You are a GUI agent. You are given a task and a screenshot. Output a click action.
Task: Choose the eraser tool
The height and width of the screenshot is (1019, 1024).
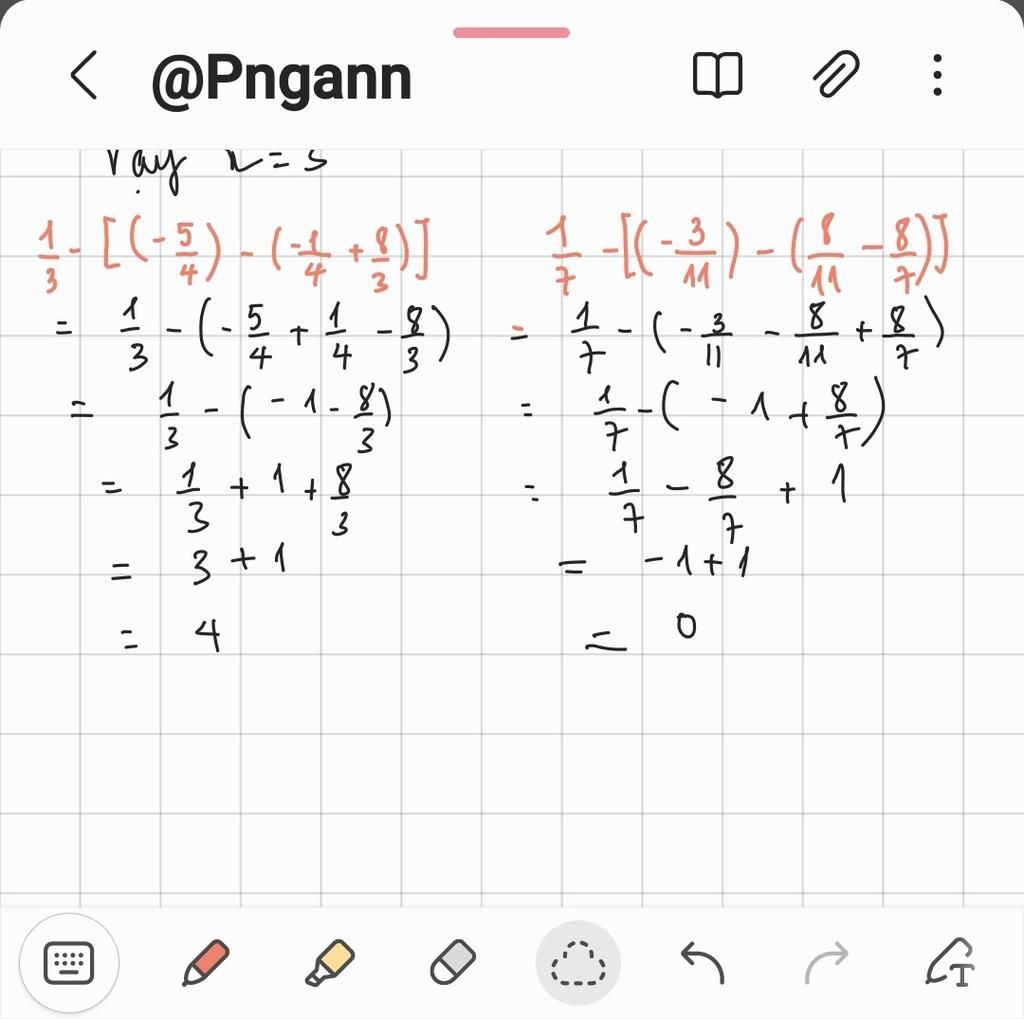(453, 963)
